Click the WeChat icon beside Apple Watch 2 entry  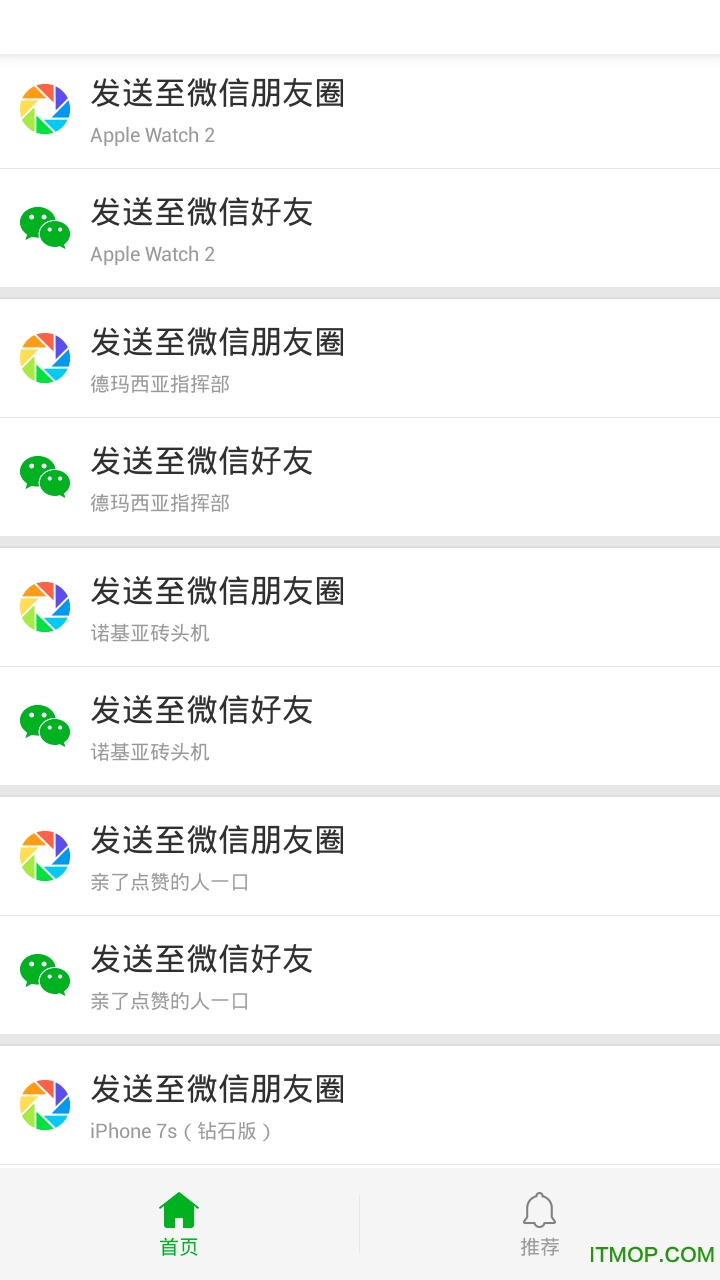click(44, 230)
